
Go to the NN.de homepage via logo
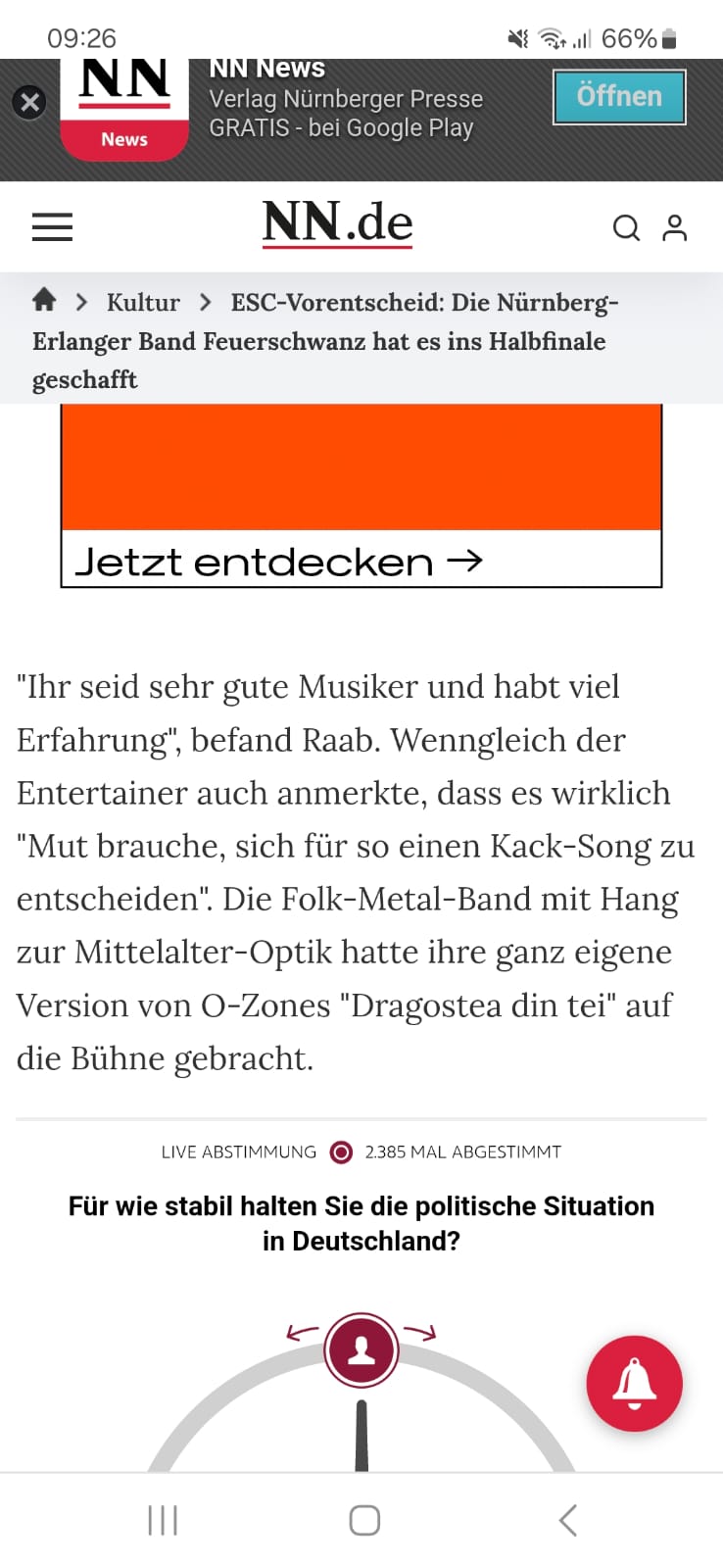(338, 224)
